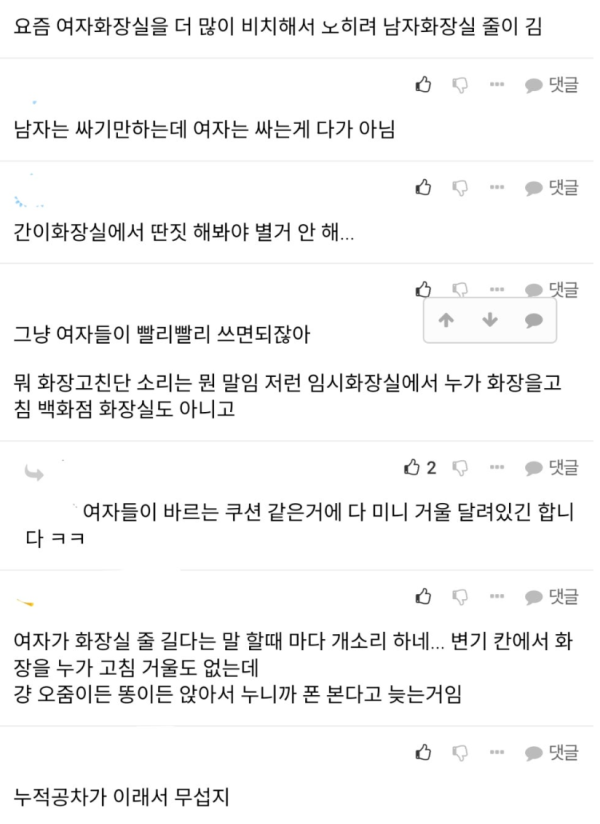Tap the down arrow in the floating popup
Image resolution: width=600 pixels, height=824 pixels.
(x=489, y=320)
